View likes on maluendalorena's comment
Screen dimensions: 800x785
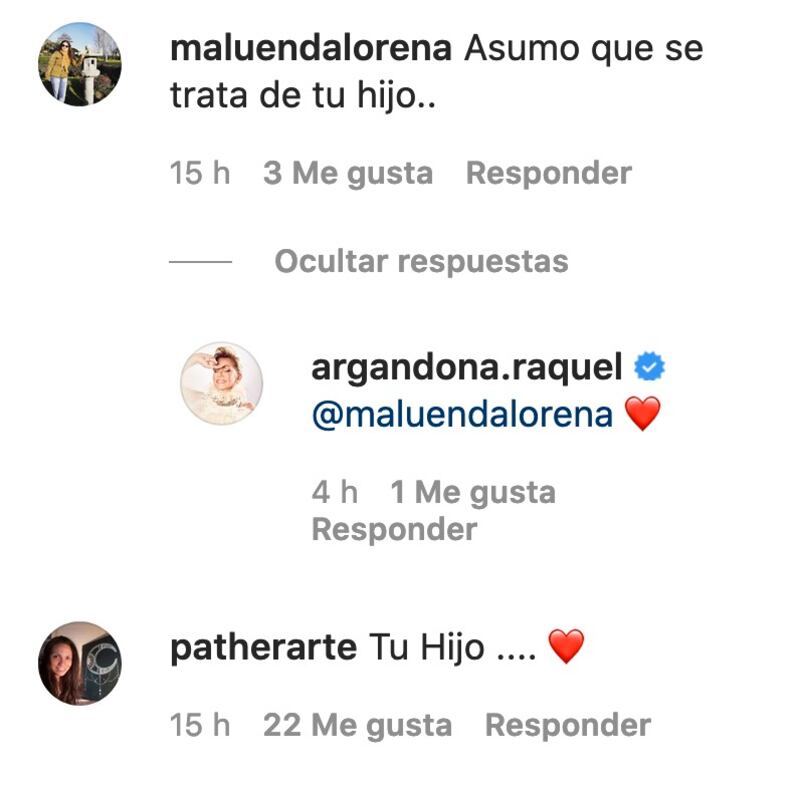(x=347, y=173)
